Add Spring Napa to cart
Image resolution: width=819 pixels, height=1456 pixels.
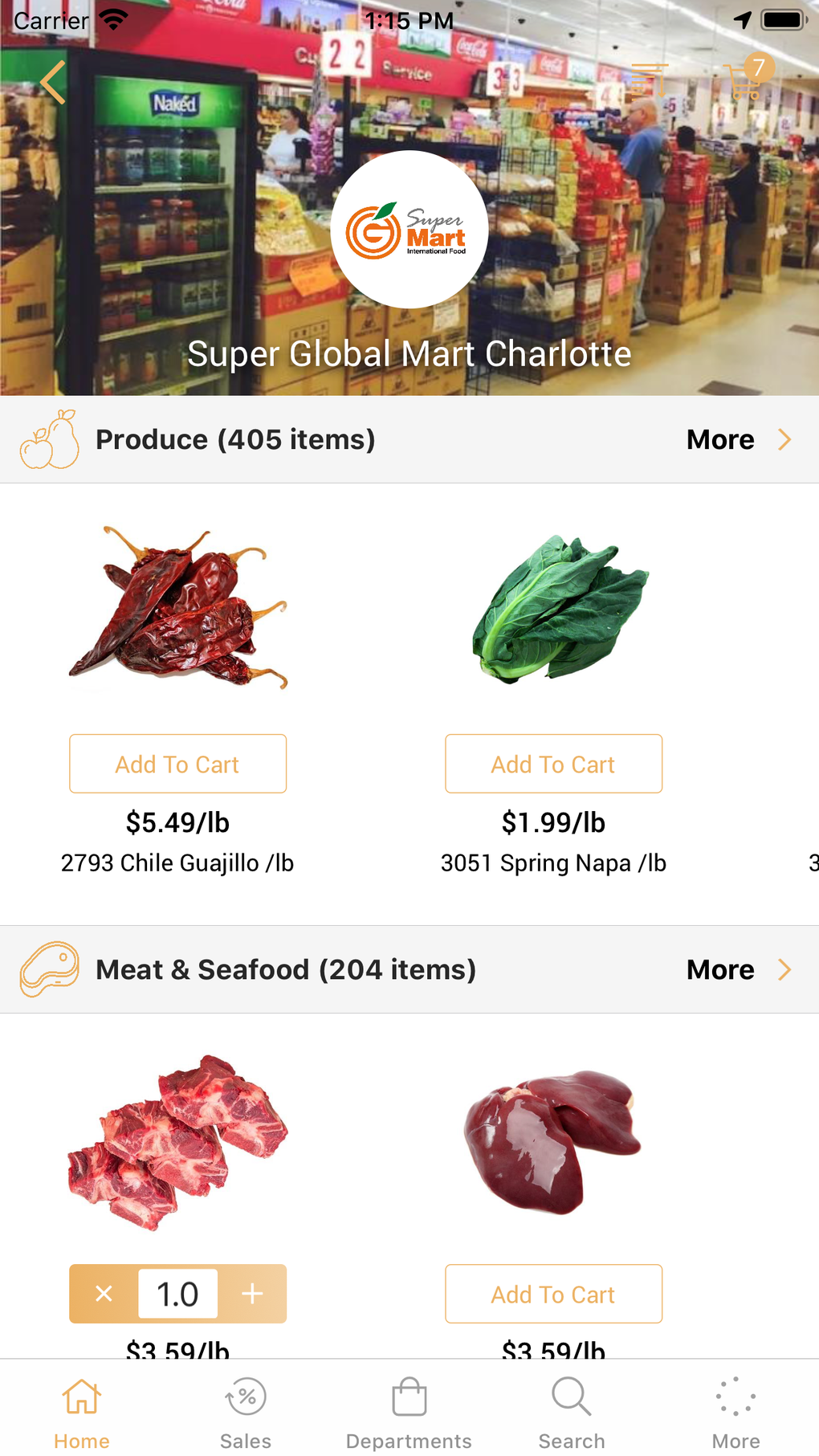(x=553, y=764)
